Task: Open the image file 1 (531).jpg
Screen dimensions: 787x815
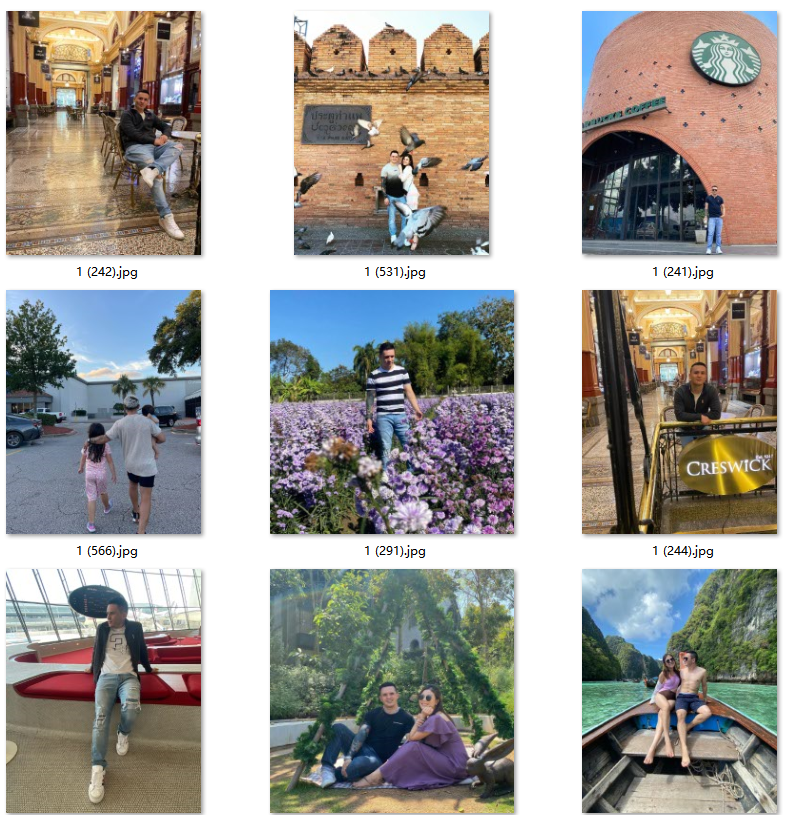Action: 391,133
